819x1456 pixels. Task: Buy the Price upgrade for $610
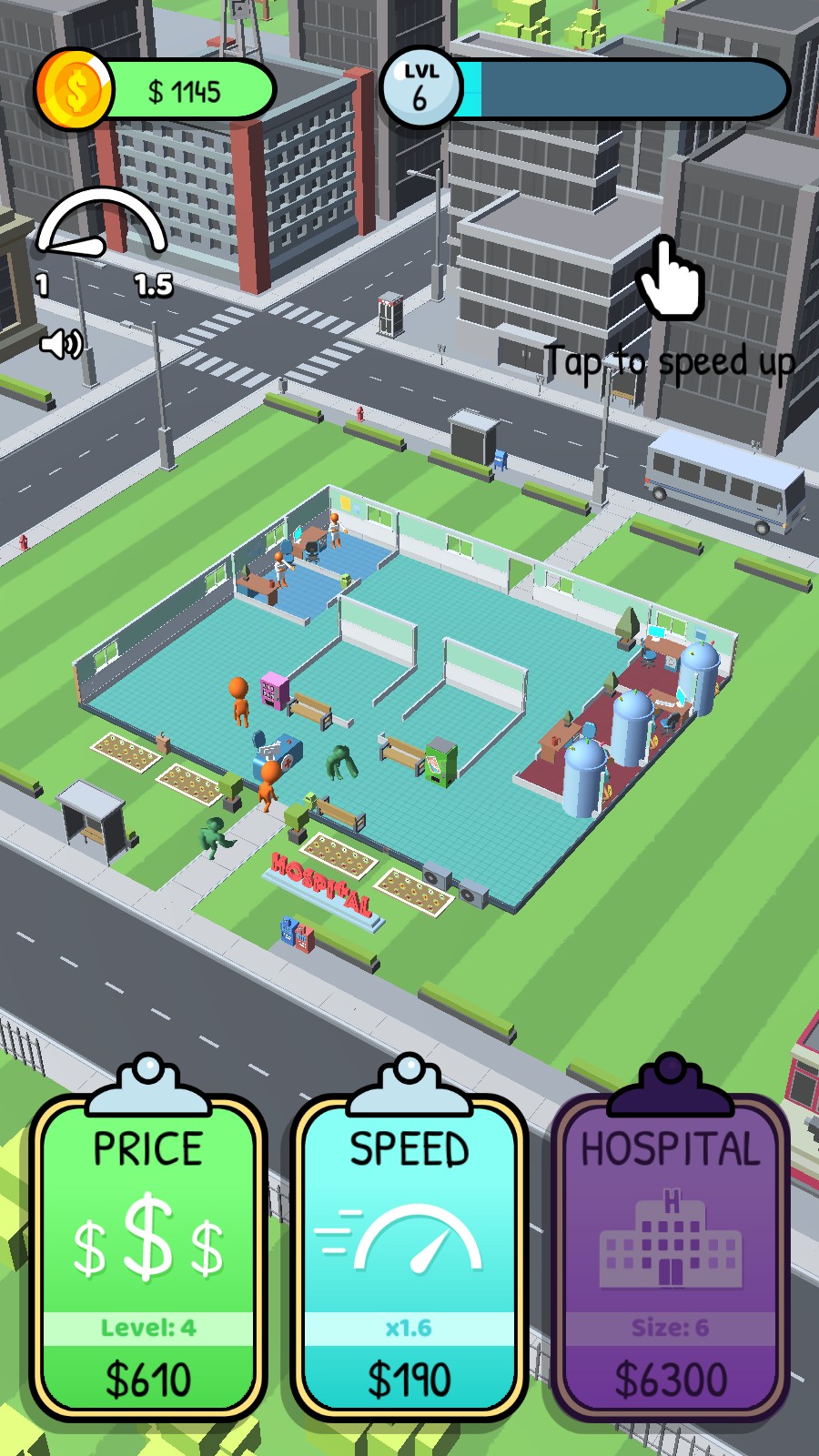click(x=148, y=1256)
